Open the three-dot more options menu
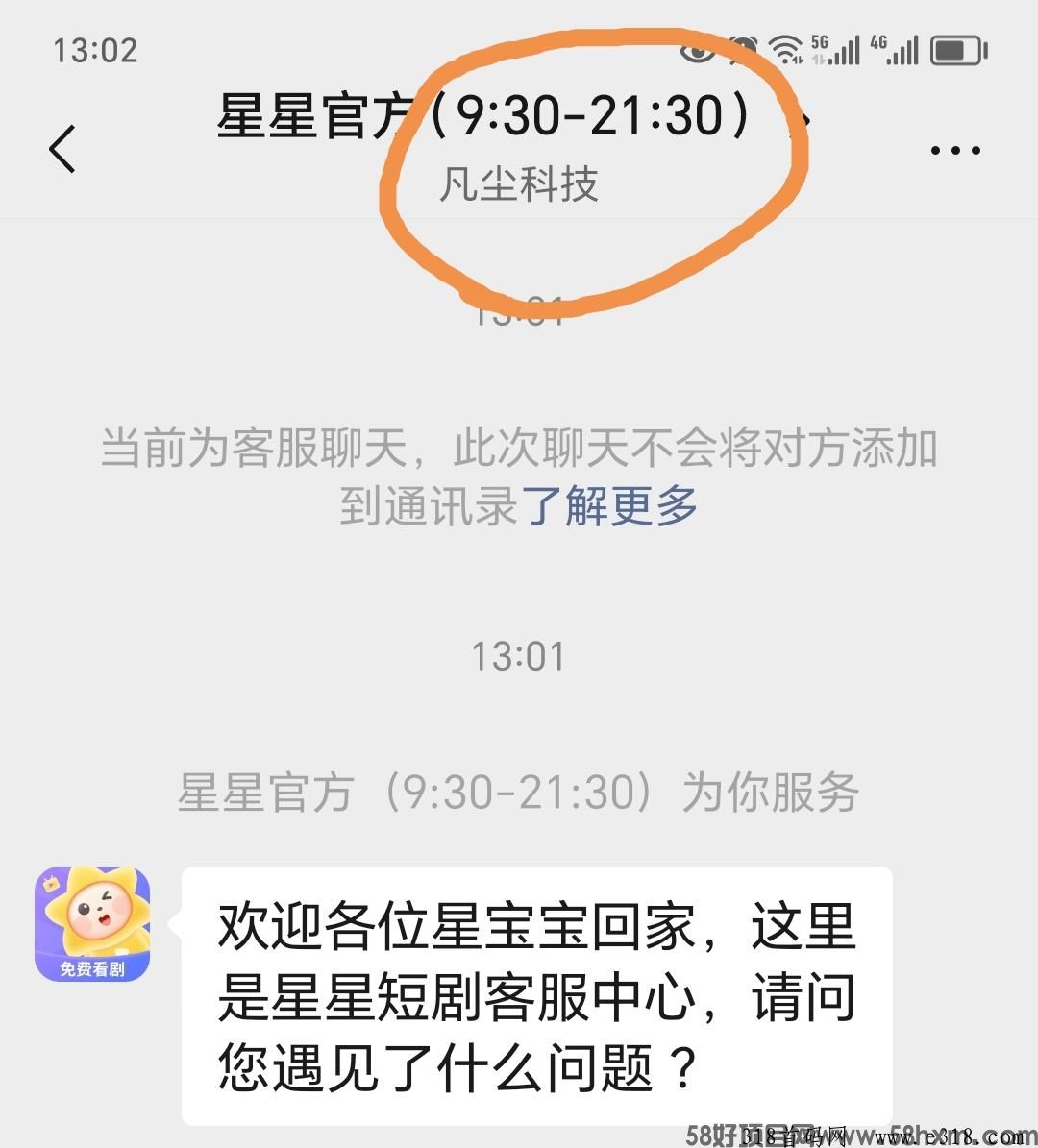 (955, 150)
